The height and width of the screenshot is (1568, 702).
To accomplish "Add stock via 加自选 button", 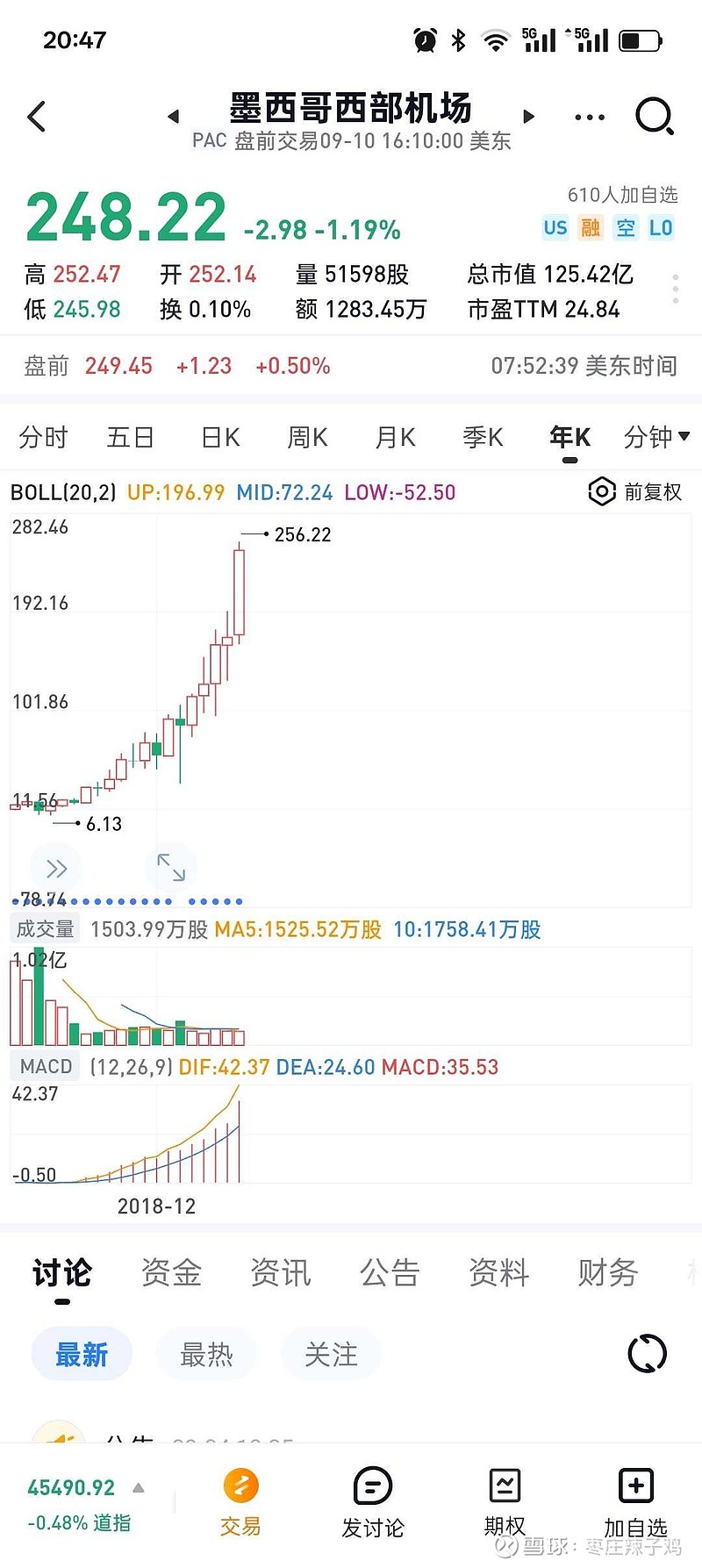I will [x=636, y=1502].
